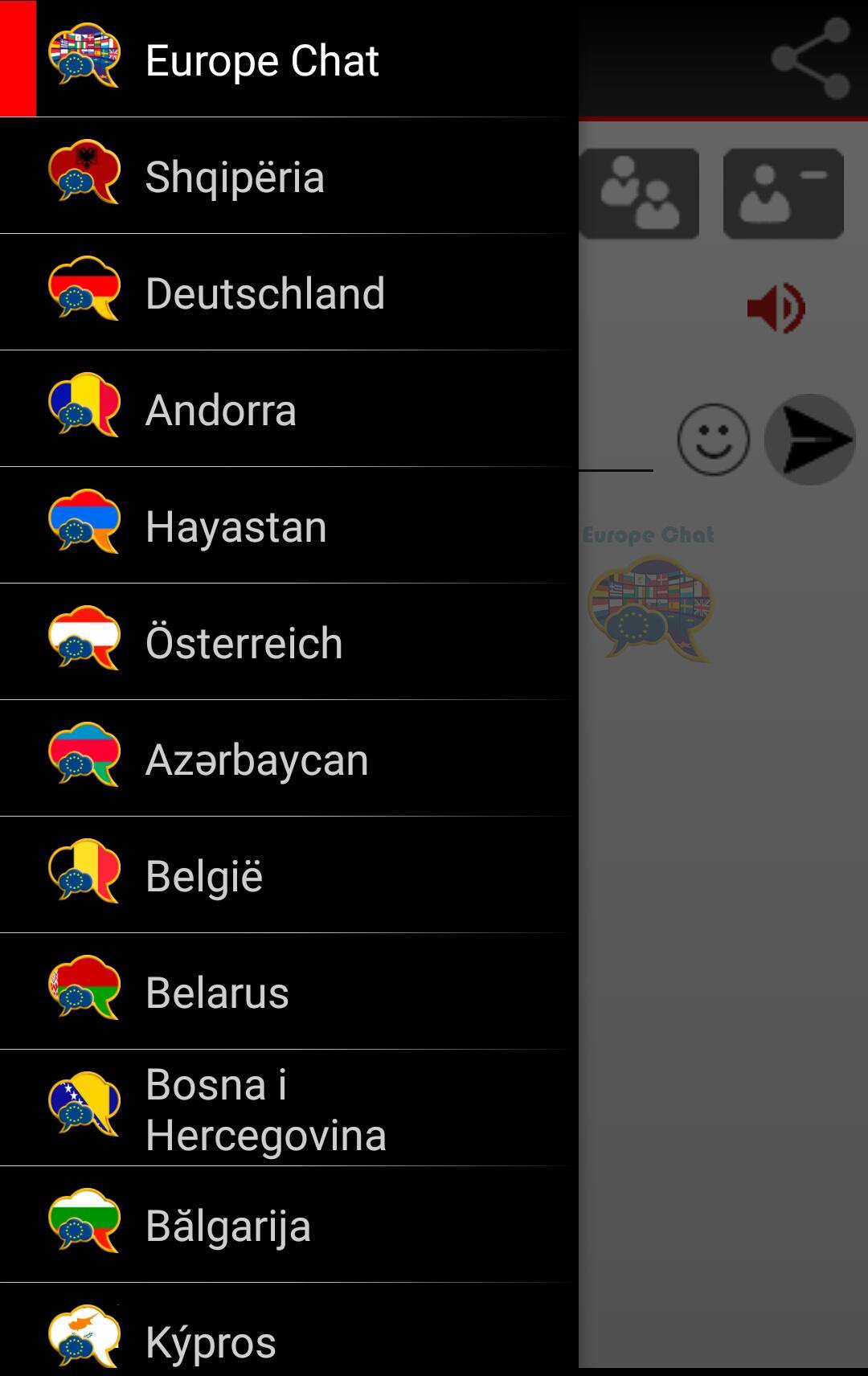Select Azərbaycan from the list

pos(256,758)
